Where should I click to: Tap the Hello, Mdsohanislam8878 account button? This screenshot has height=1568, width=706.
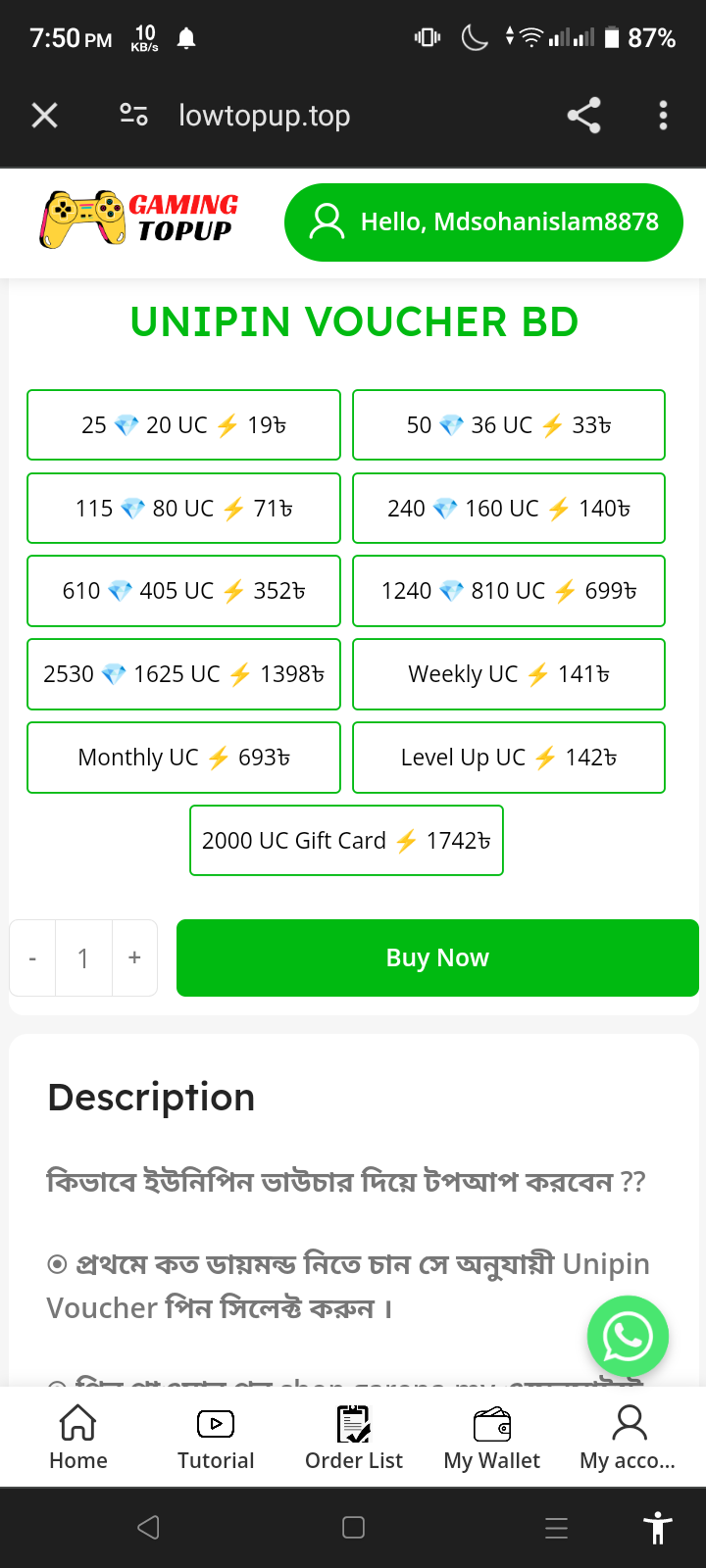pyautogui.click(x=483, y=222)
